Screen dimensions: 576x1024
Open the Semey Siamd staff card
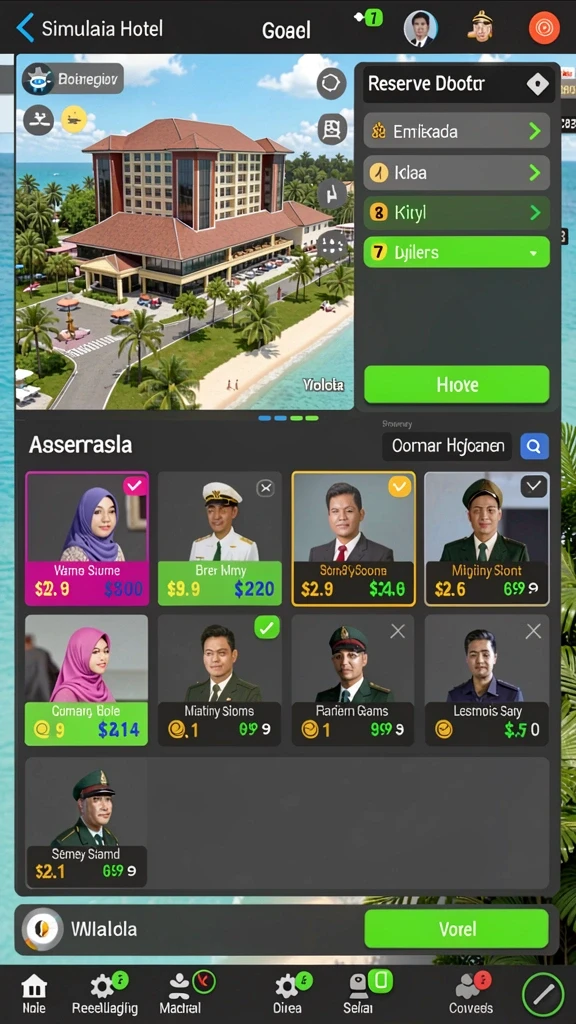click(x=86, y=823)
